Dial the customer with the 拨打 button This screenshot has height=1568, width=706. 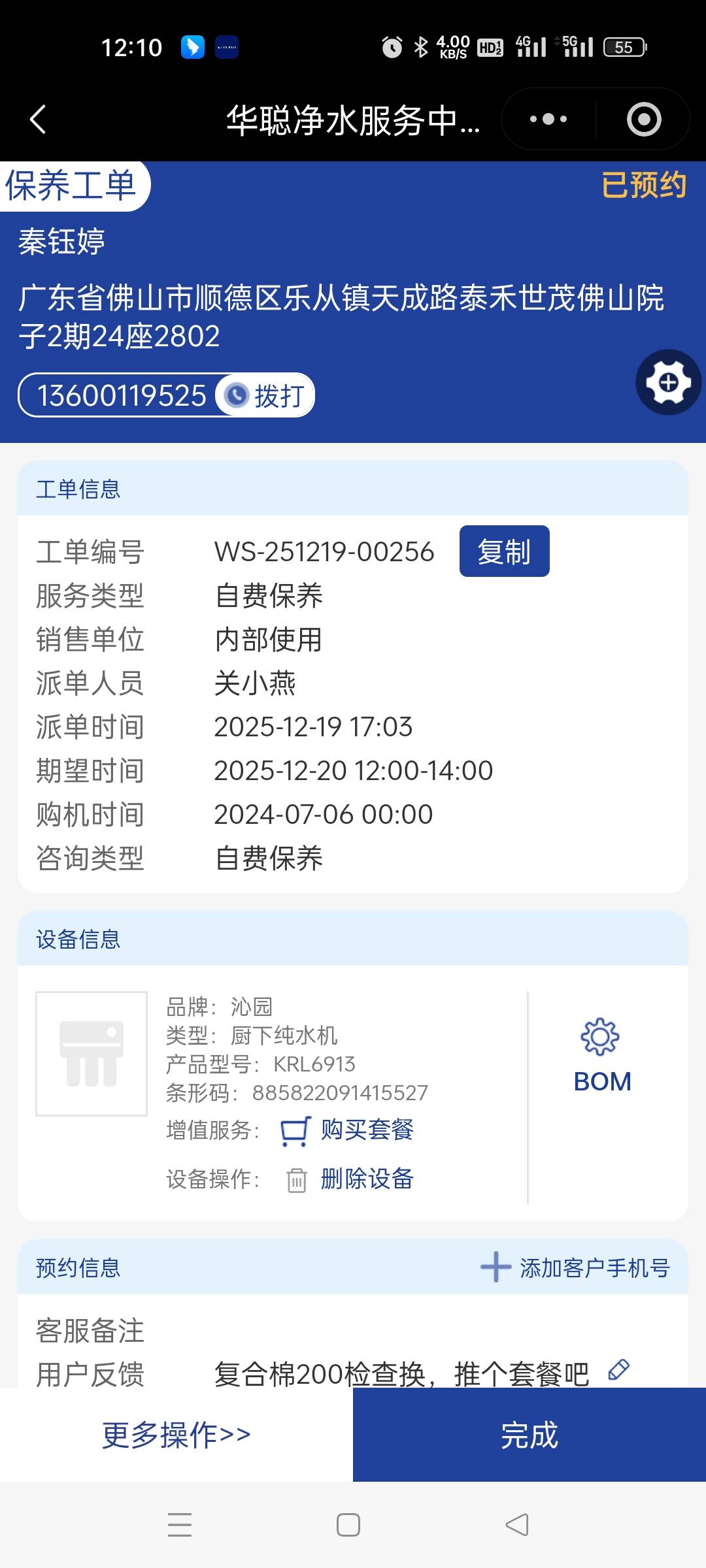[x=265, y=395]
